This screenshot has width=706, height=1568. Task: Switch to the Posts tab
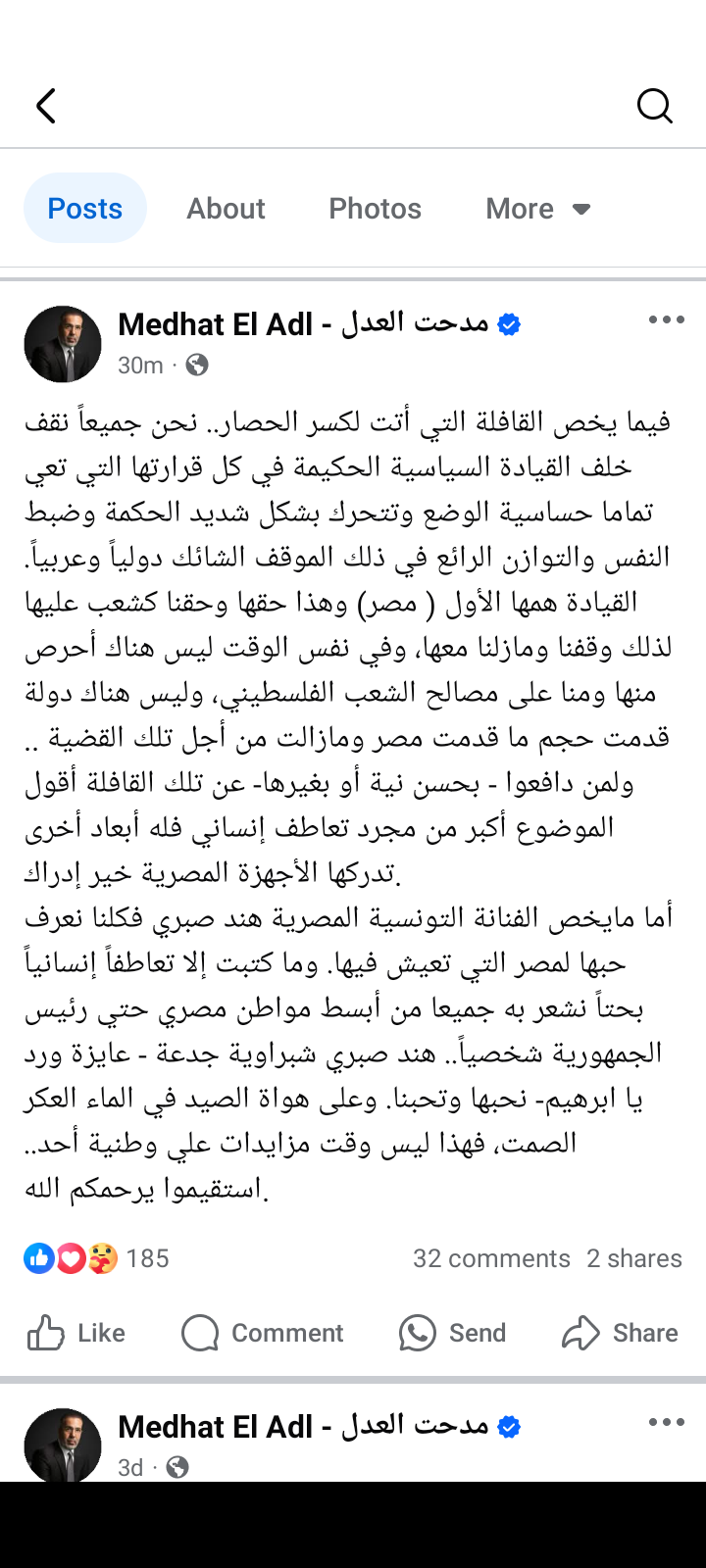(x=85, y=209)
